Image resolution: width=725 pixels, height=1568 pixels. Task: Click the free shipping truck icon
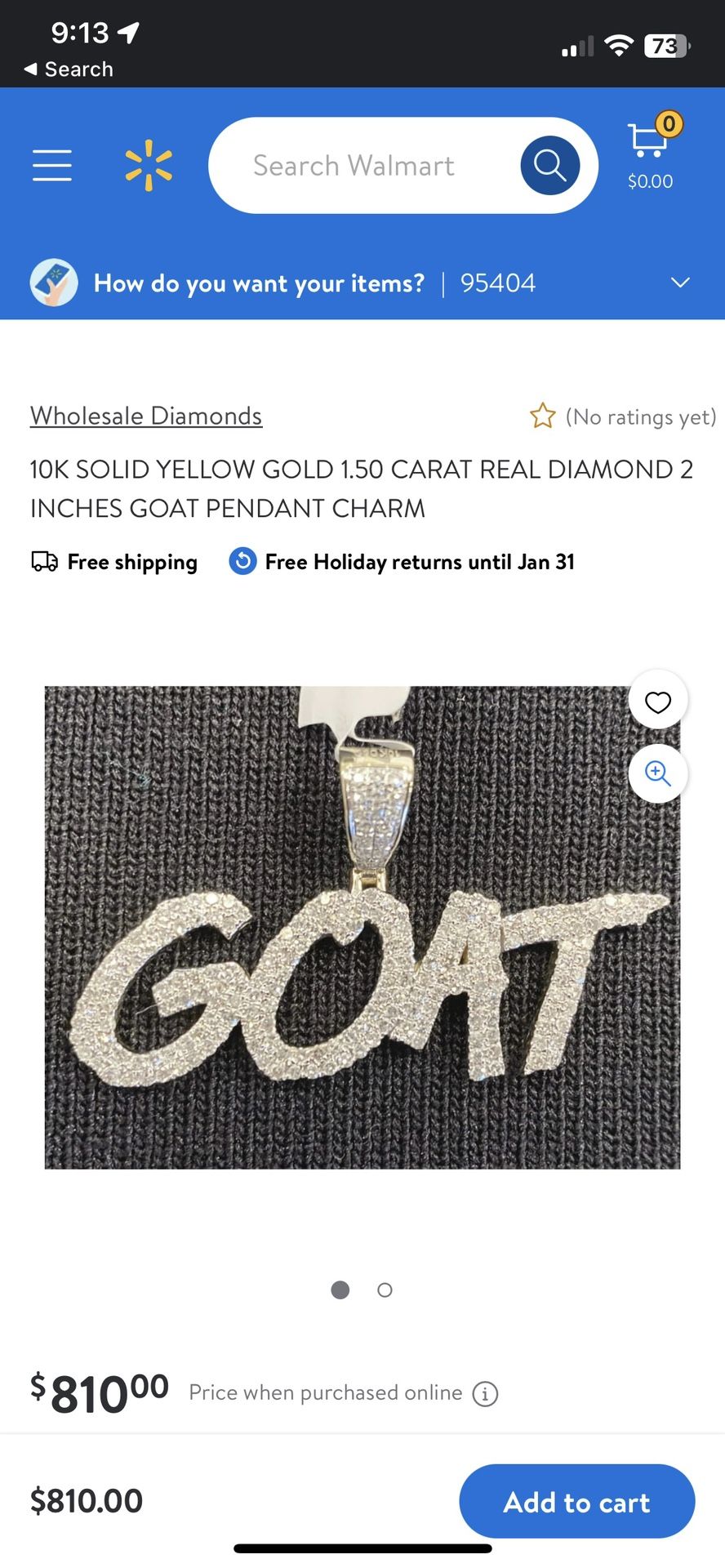coord(43,562)
